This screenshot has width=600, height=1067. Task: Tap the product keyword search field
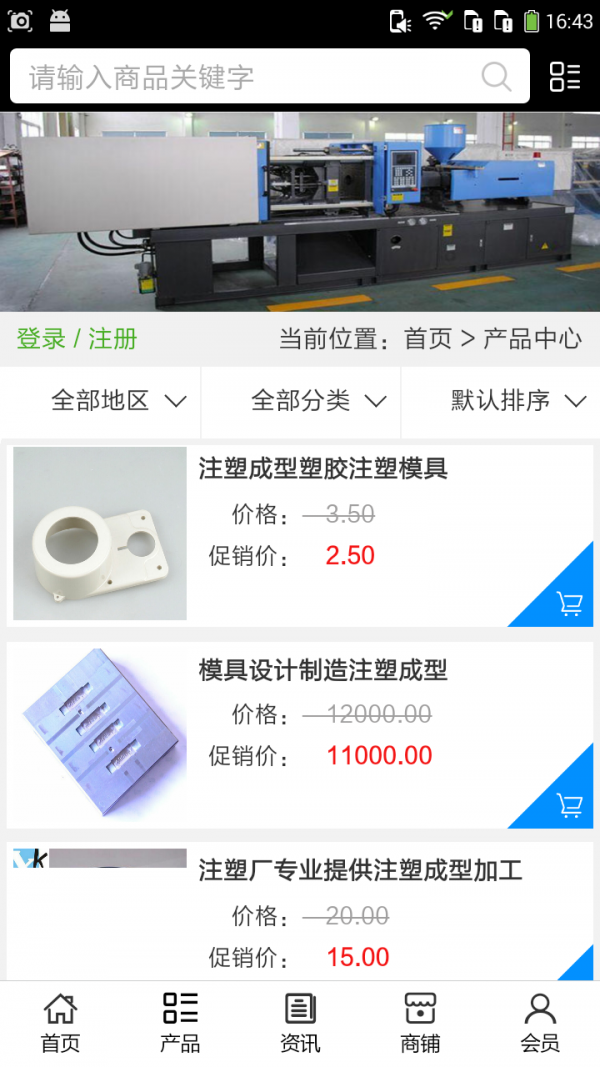coord(250,77)
